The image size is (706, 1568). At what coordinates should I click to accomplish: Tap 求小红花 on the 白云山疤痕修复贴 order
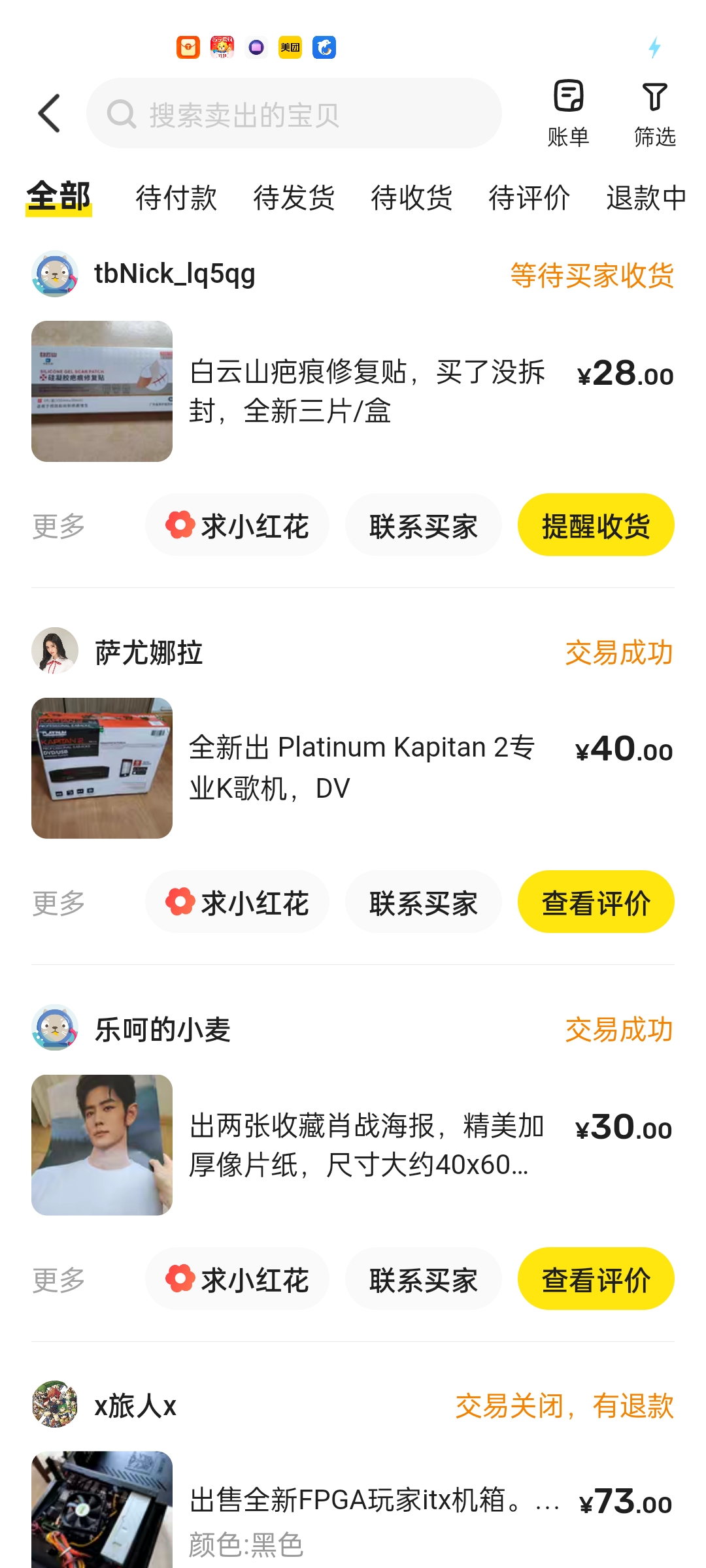[237, 525]
